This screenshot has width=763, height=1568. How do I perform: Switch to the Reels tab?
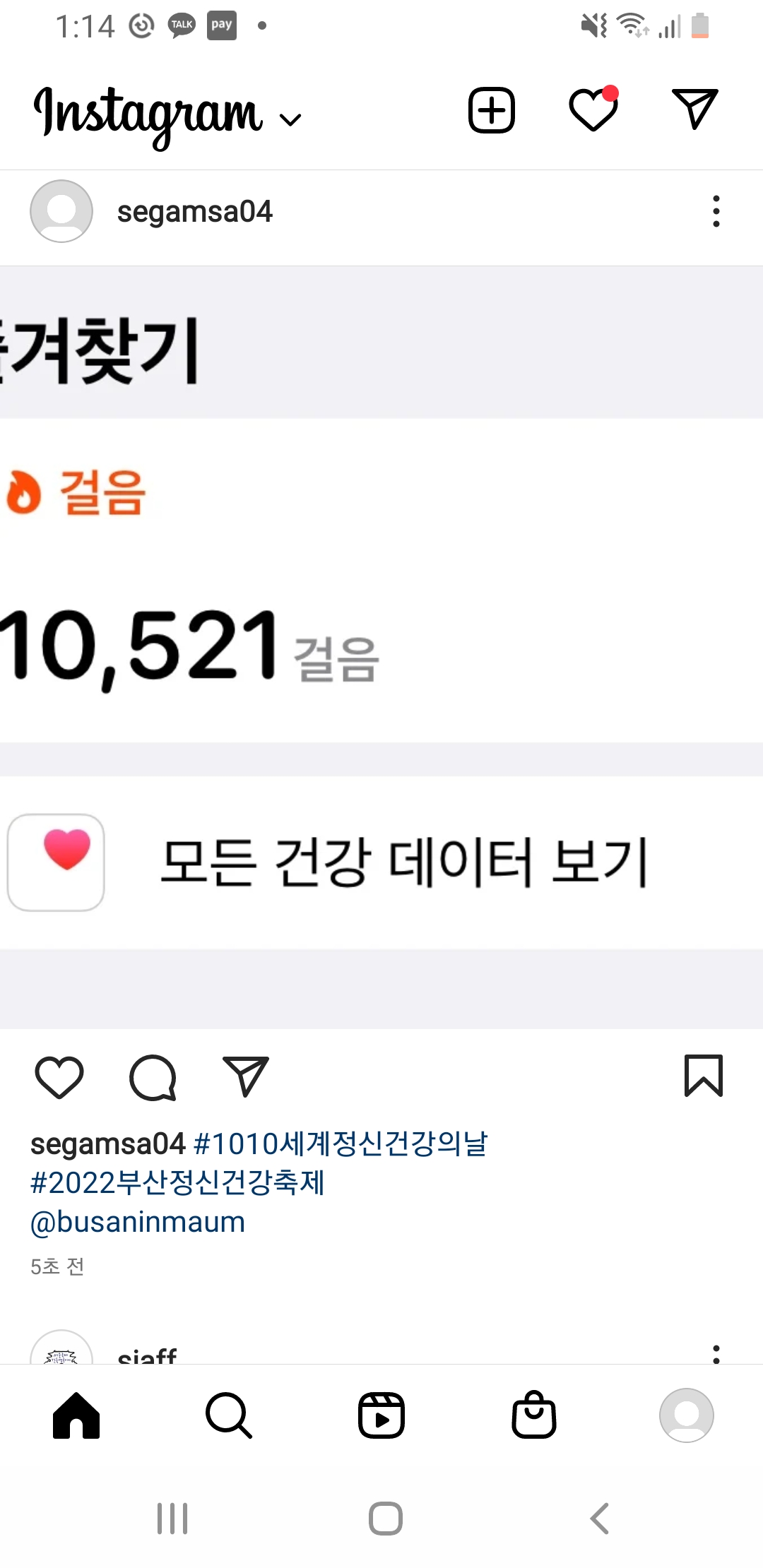click(x=381, y=1415)
